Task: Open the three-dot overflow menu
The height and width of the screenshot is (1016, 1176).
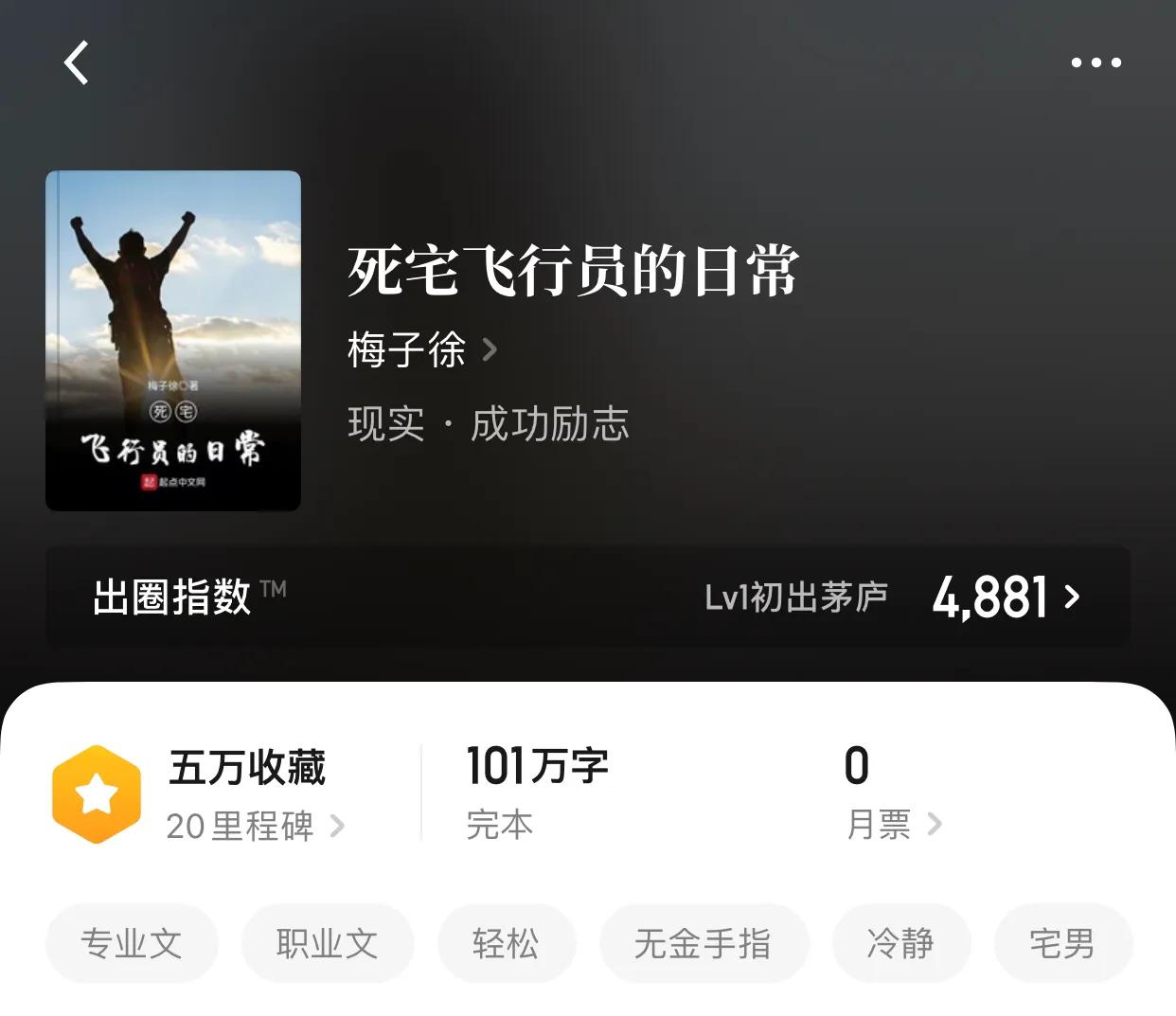Action: click(x=1096, y=63)
